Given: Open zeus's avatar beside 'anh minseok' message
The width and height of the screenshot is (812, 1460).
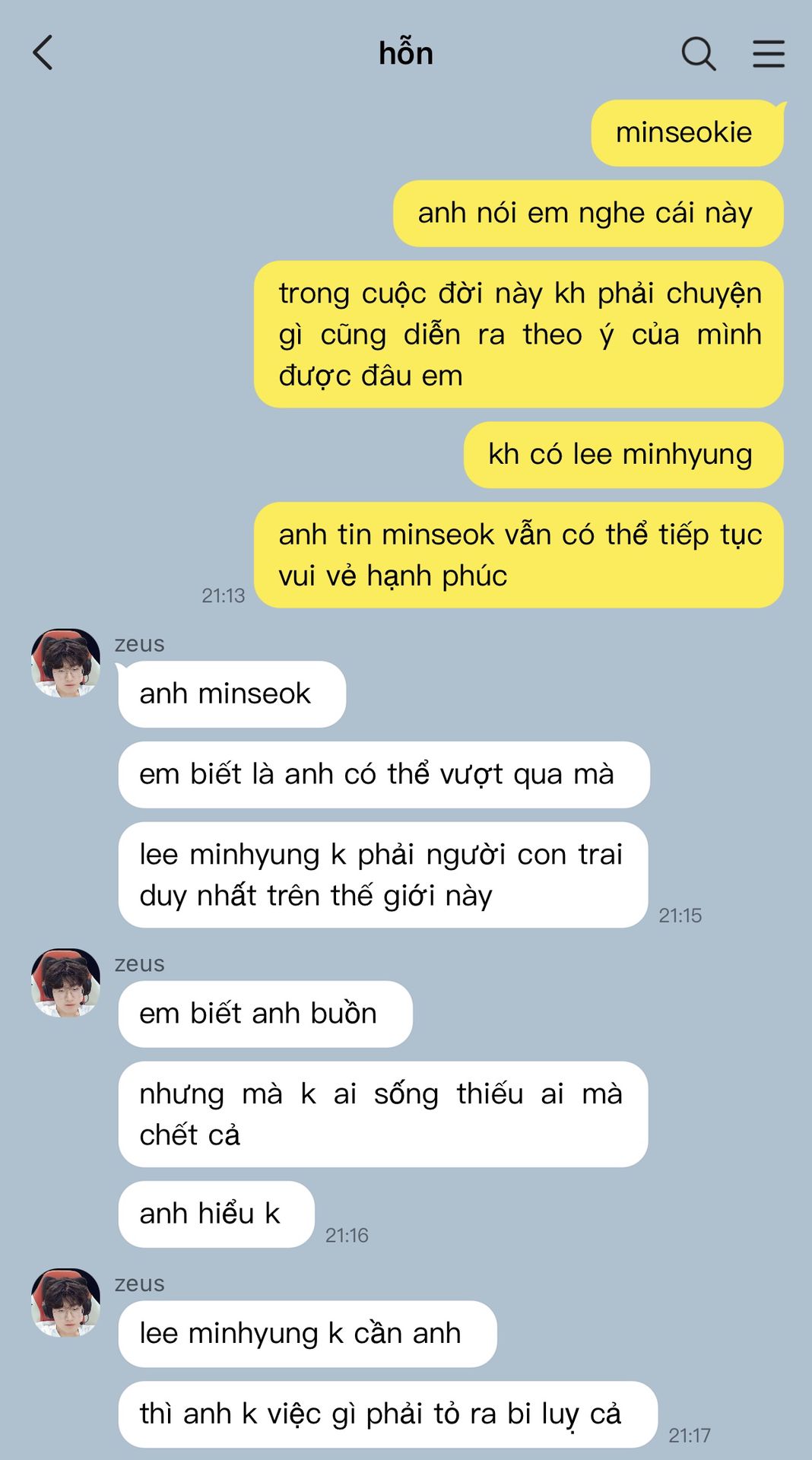Looking at the screenshot, I should tap(65, 663).
